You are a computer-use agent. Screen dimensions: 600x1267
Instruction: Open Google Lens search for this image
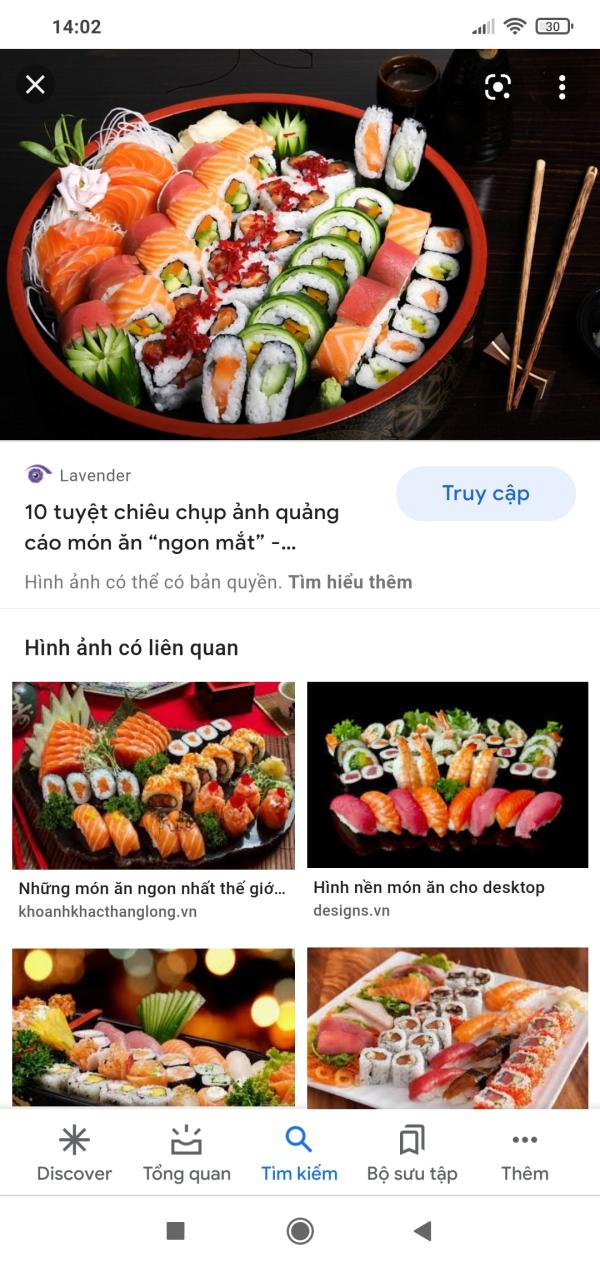coord(497,87)
